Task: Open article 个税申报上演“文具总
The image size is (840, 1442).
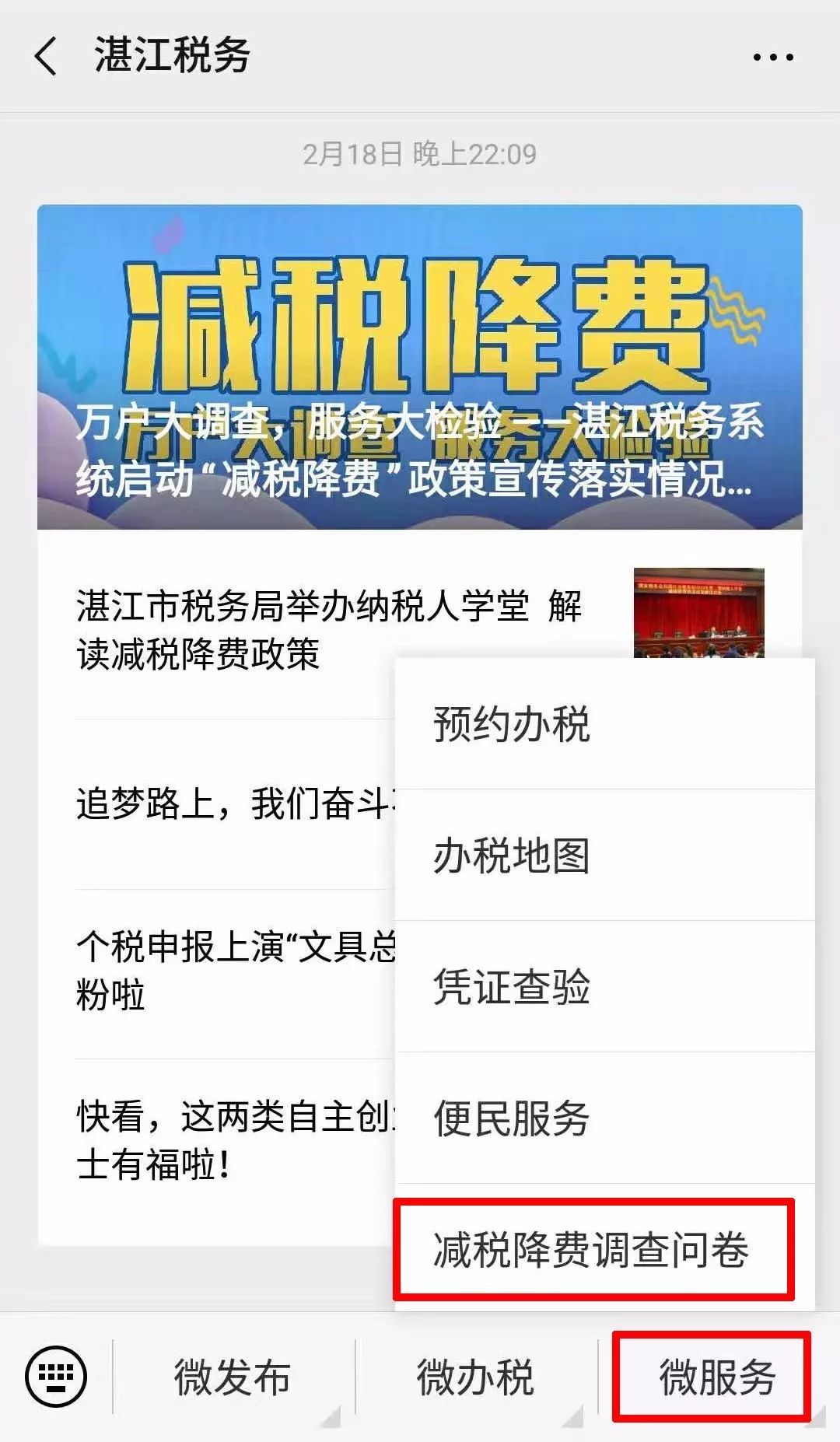Action: pos(233,971)
